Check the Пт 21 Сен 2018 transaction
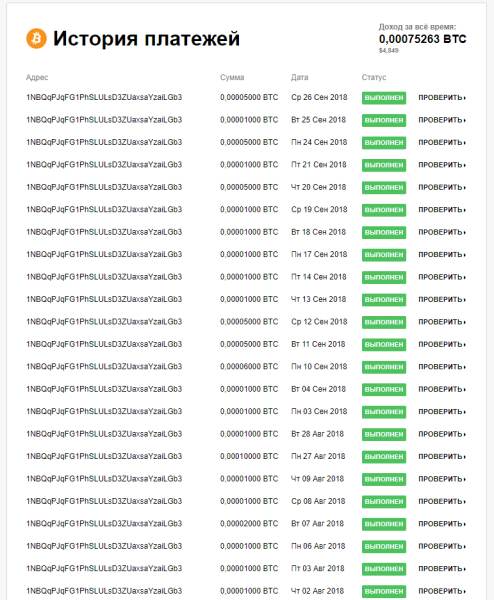 (442, 165)
